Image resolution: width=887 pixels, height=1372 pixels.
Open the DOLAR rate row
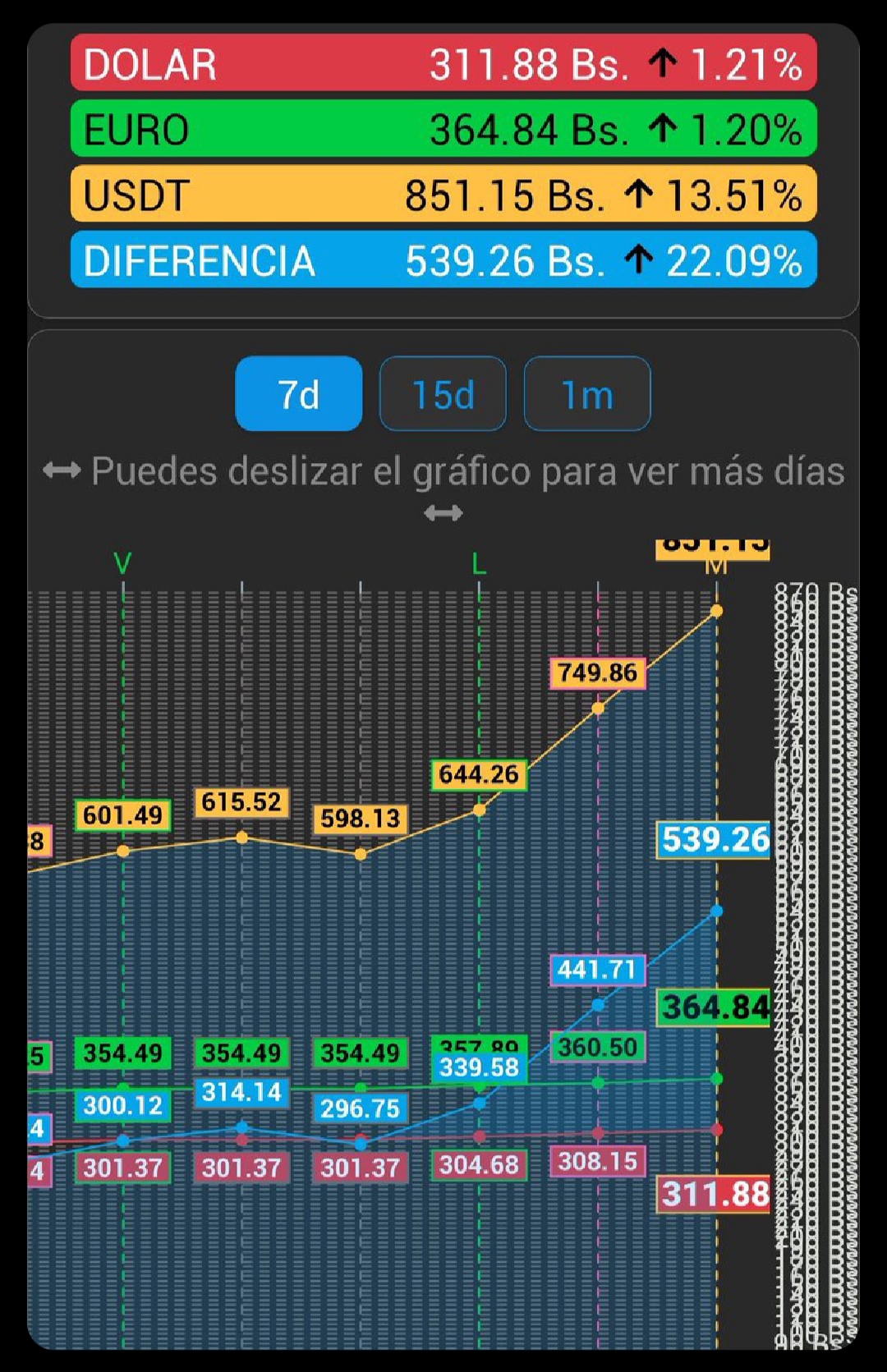pyautogui.click(x=443, y=63)
